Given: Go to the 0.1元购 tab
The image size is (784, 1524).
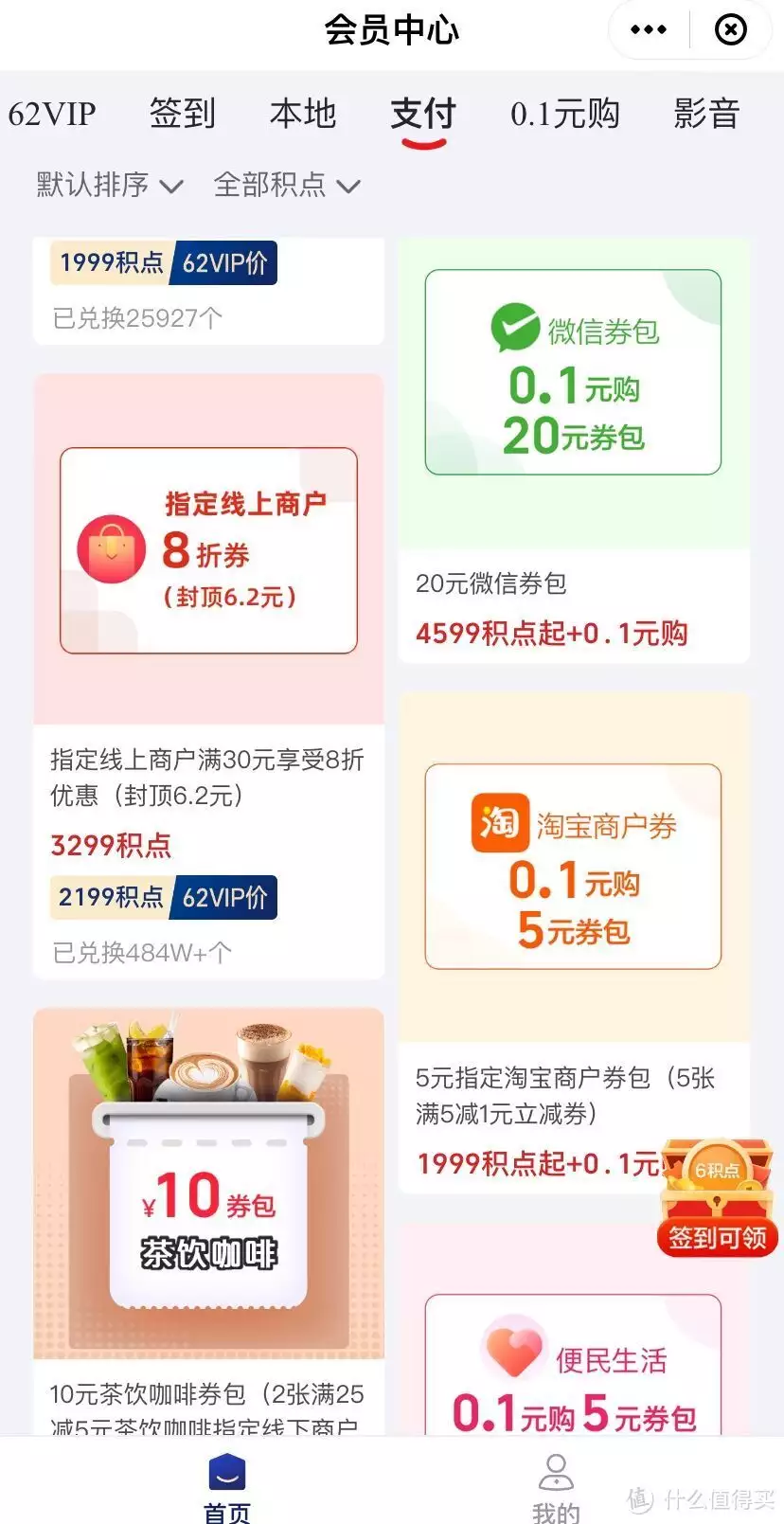Looking at the screenshot, I should coord(564,114).
